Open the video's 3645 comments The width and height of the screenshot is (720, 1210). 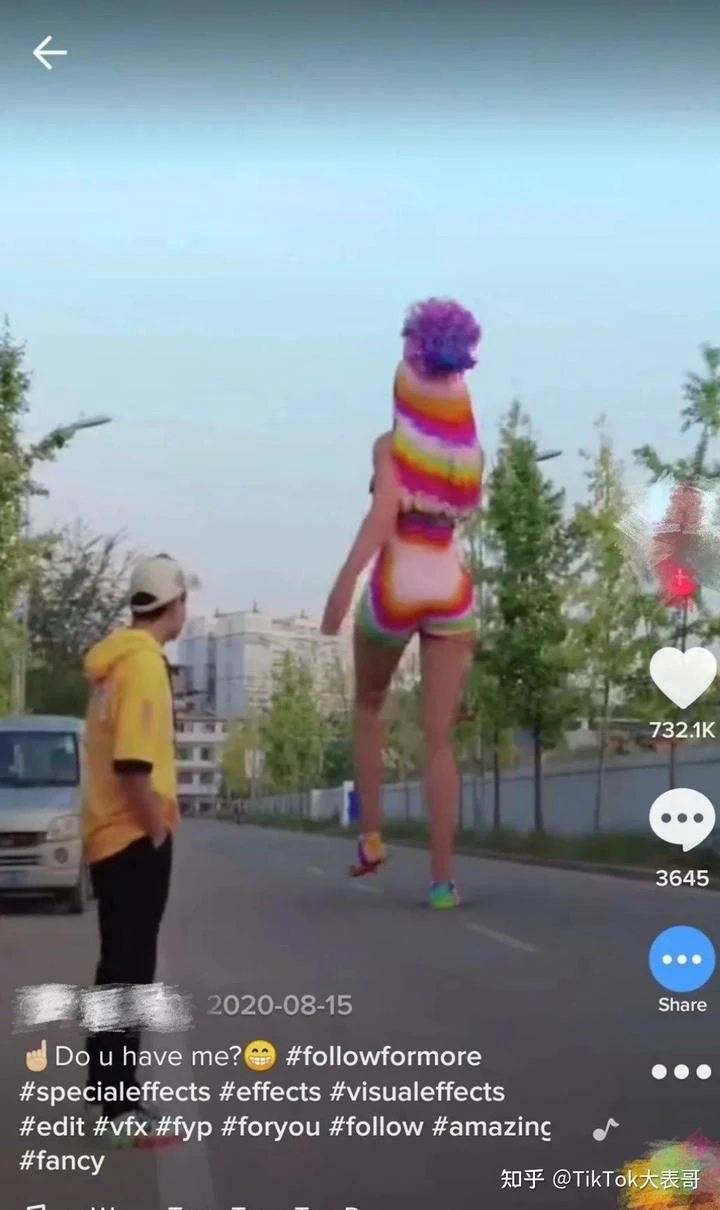tap(682, 820)
